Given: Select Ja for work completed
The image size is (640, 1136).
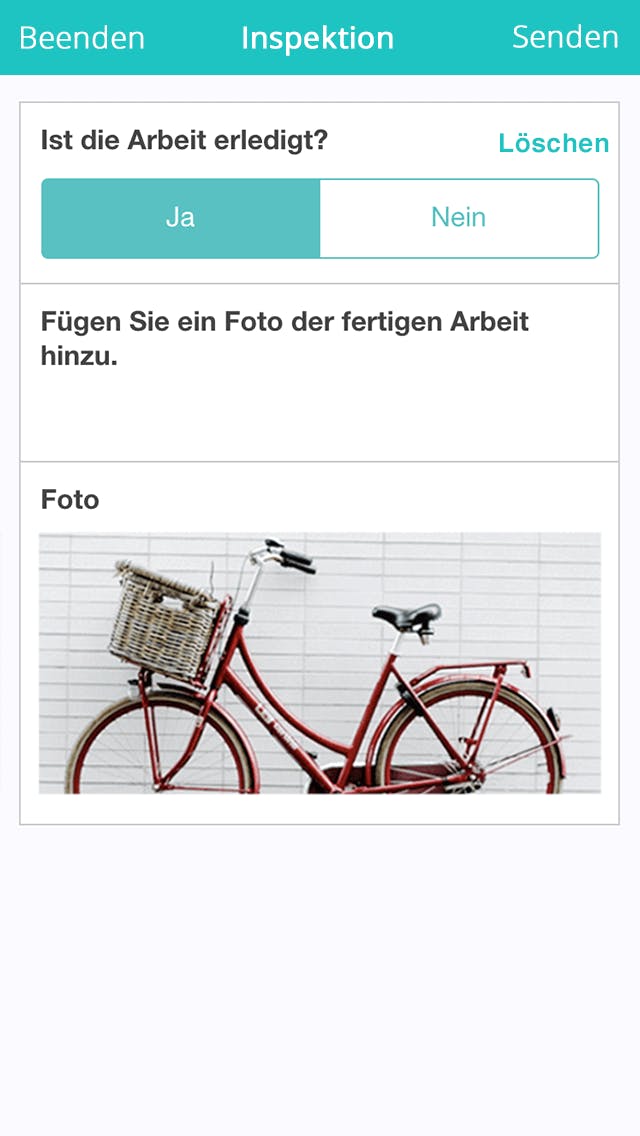Looking at the screenshot, I should (x=181, y=218).
